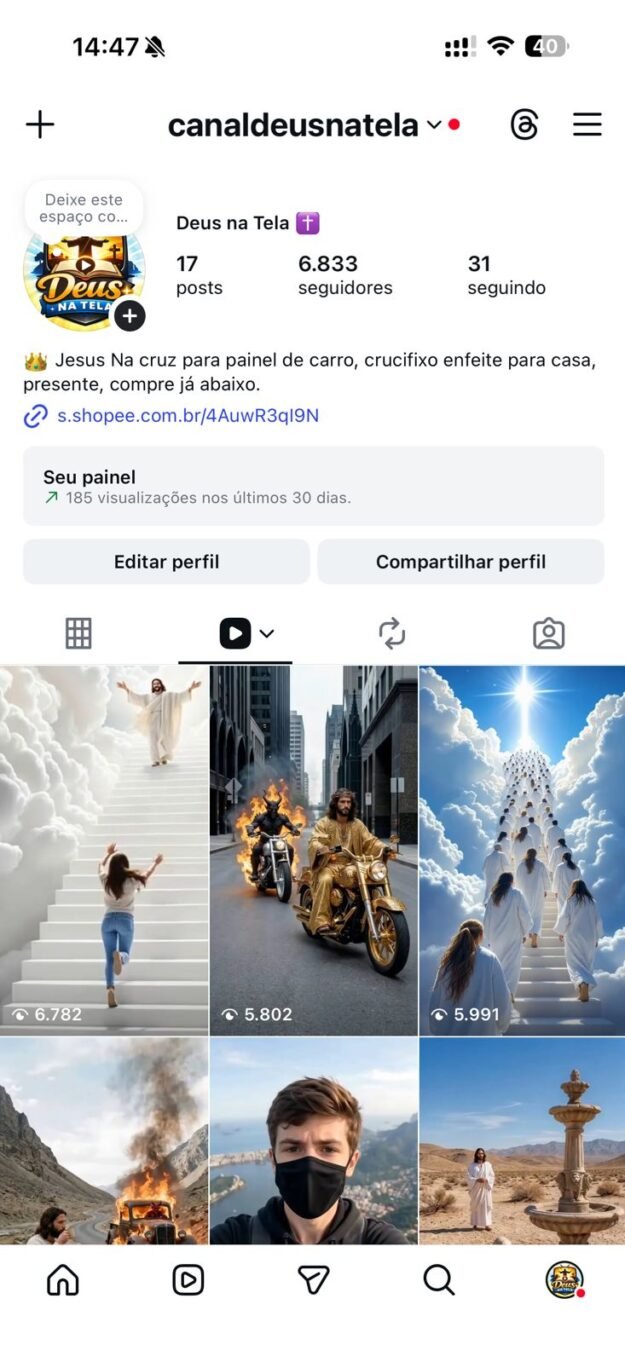Tap Editar perfil
625x1362 pixels.
coord(166,562)
